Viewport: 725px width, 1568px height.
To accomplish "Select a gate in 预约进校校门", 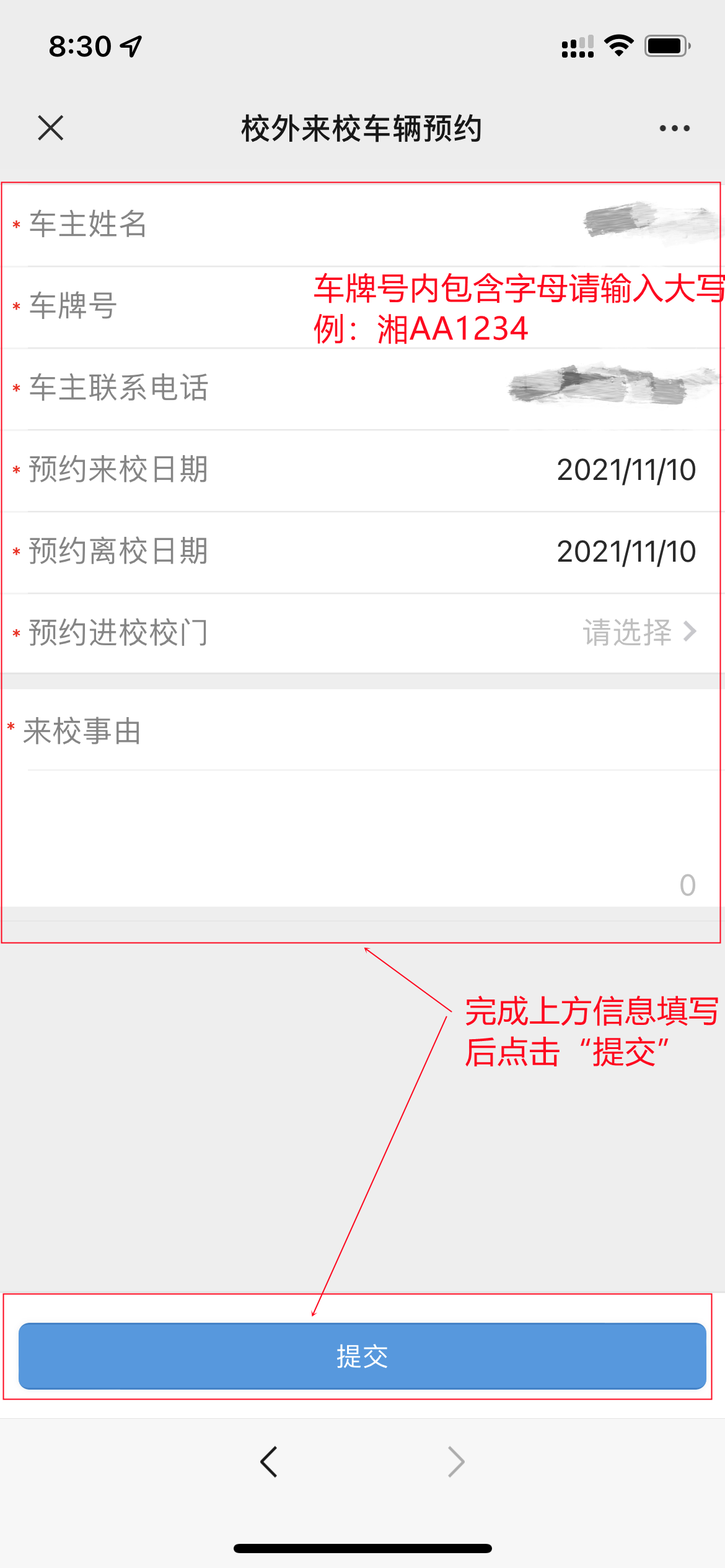I will pyautogui.click(x=638, y=632).
